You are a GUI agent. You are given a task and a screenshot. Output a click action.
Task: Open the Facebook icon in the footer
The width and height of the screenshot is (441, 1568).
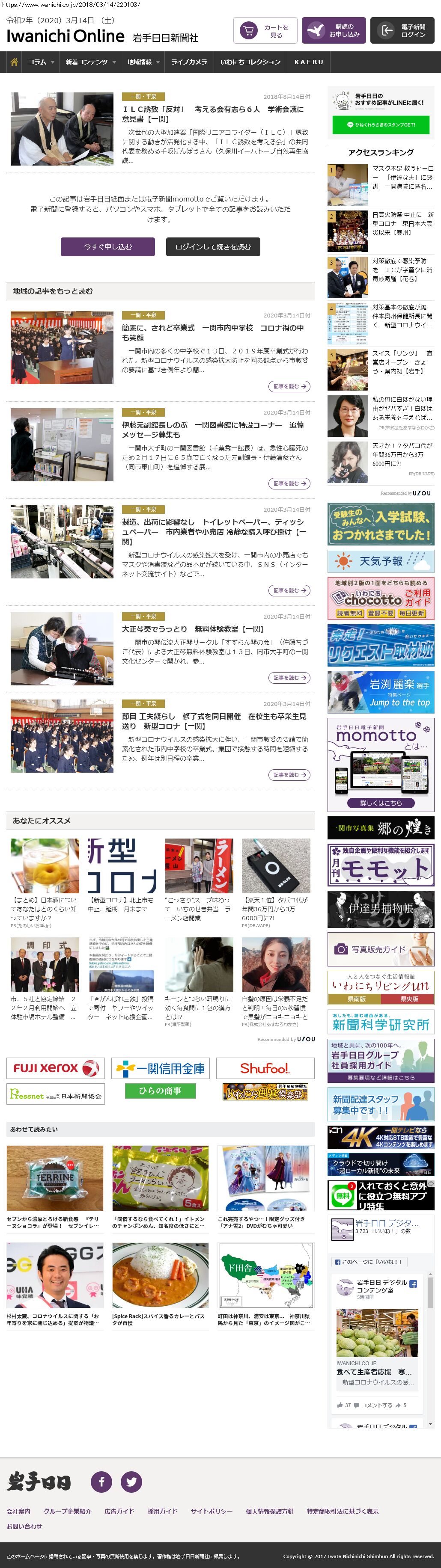point(101,1482)
